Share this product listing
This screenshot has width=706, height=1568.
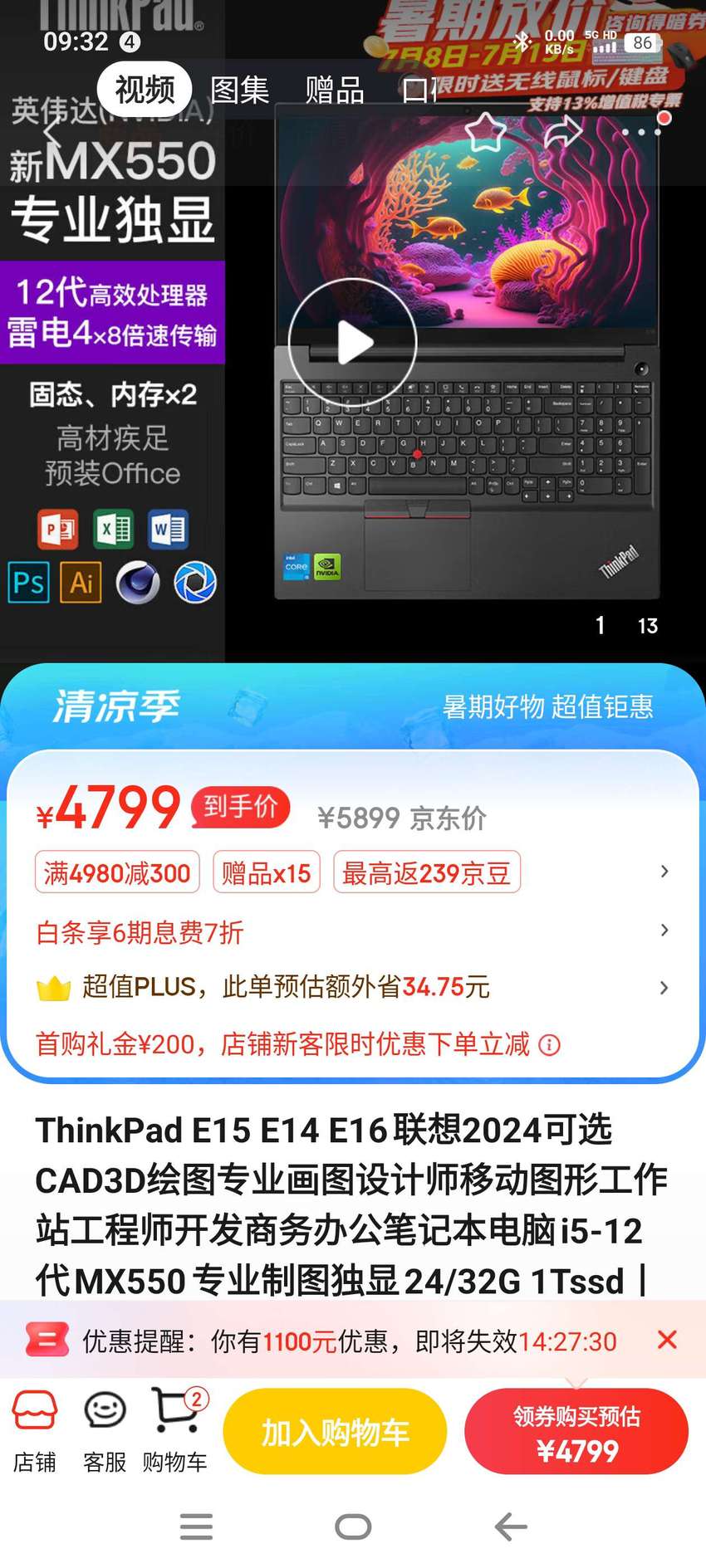[563, 132]
